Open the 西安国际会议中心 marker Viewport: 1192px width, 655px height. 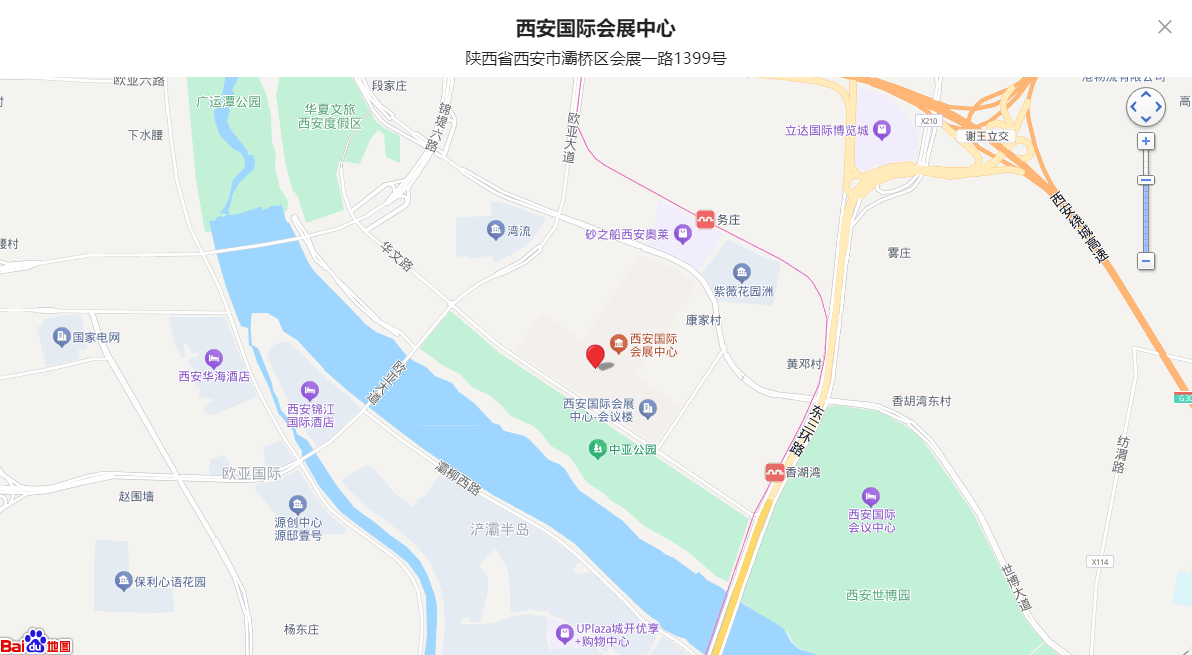coord(871,496)
